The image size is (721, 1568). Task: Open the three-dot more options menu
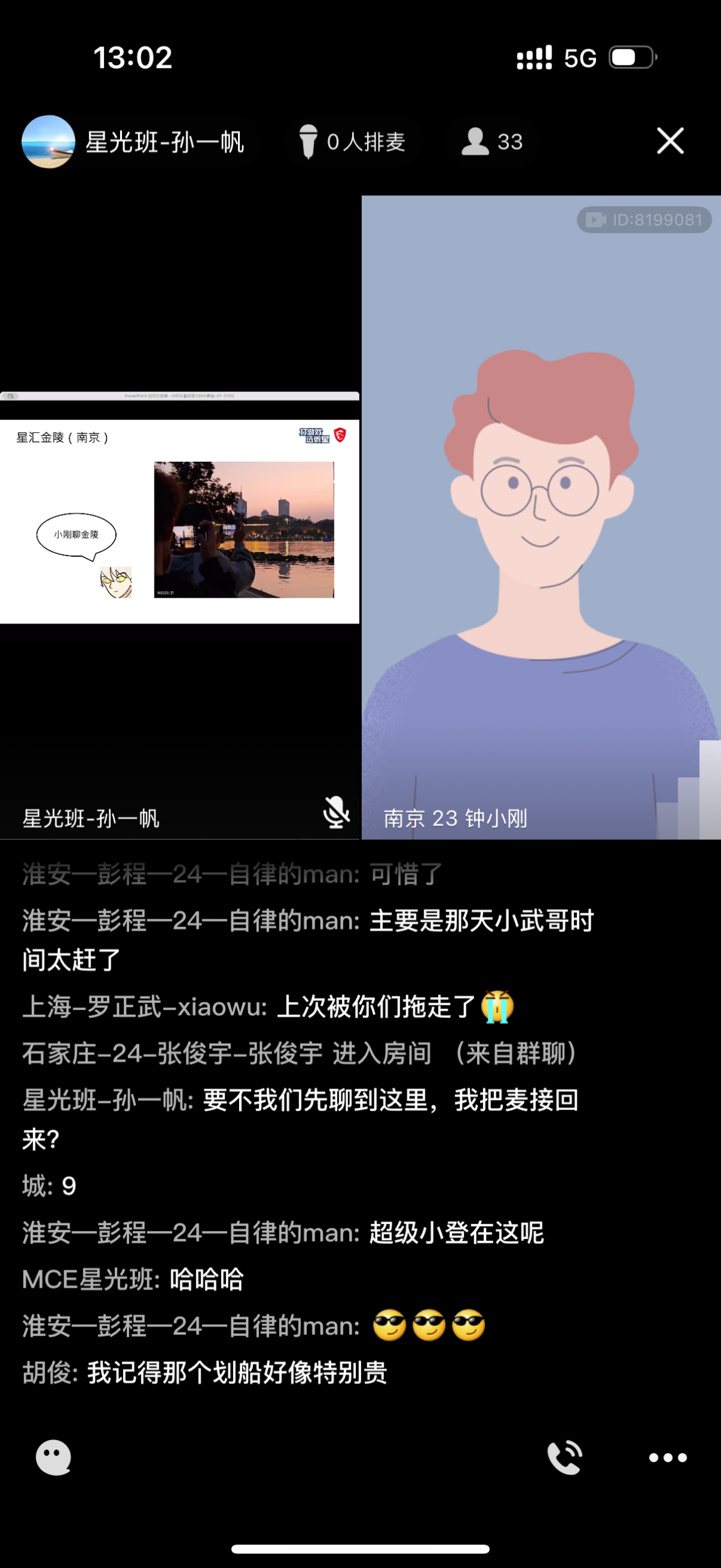tap(668, 1457)
